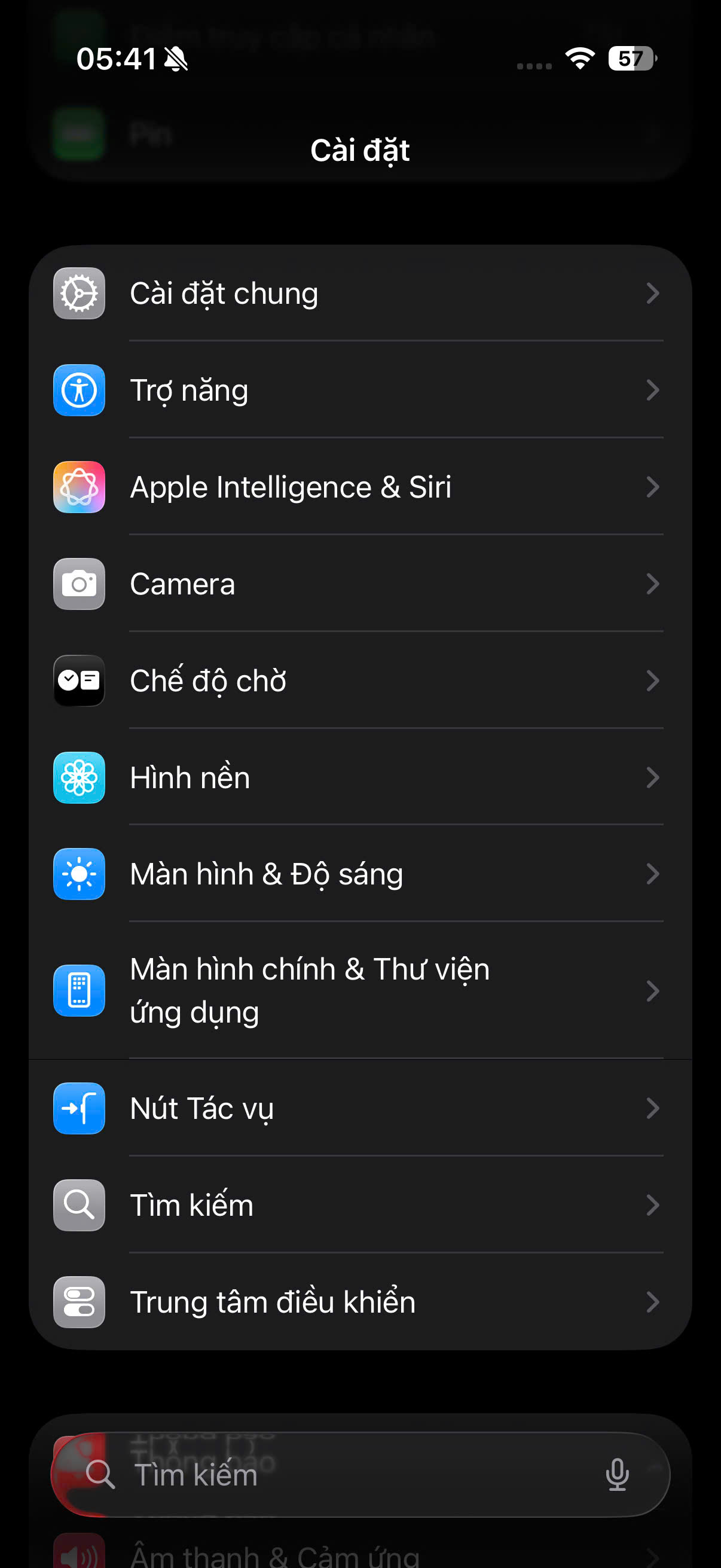721x1568 pixels.
Task: Select the Màn hình & Độ sáng brightness icon
Action: tap(79, 874)
